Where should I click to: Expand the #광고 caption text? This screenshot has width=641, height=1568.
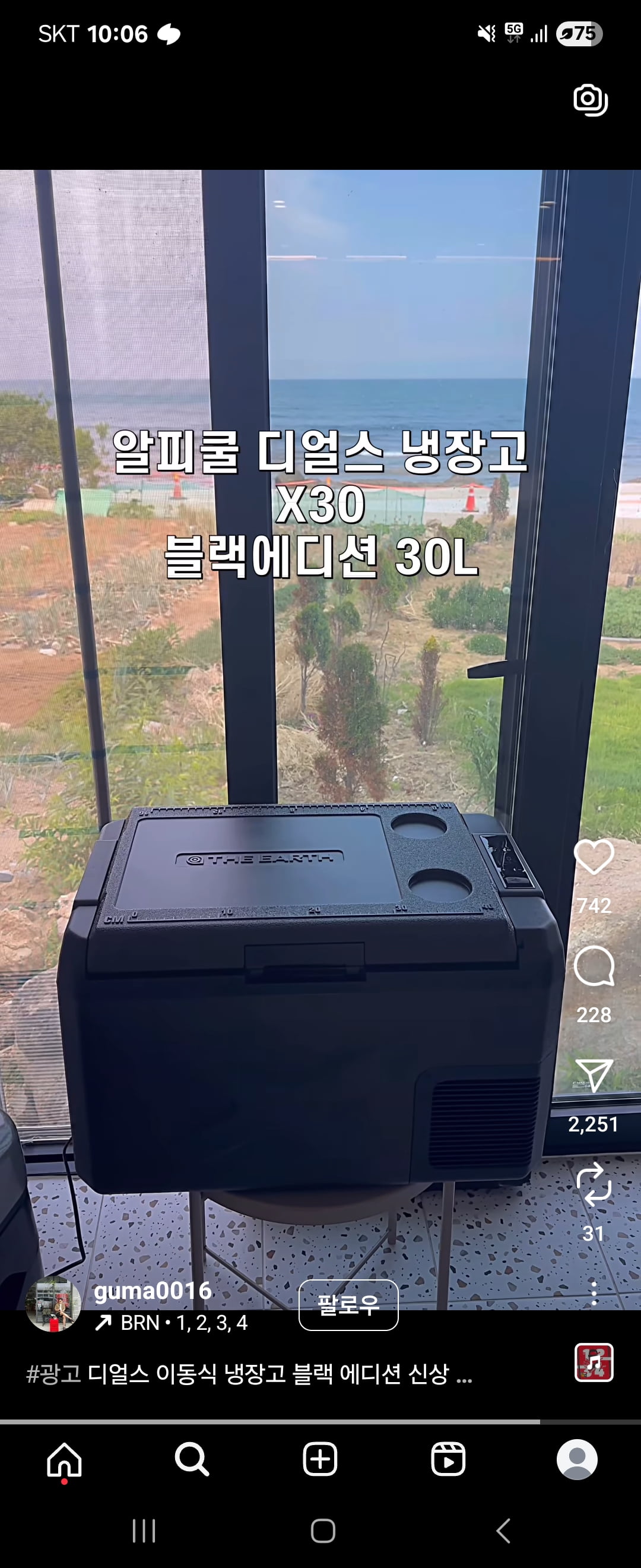click(x=249, y=1373)
